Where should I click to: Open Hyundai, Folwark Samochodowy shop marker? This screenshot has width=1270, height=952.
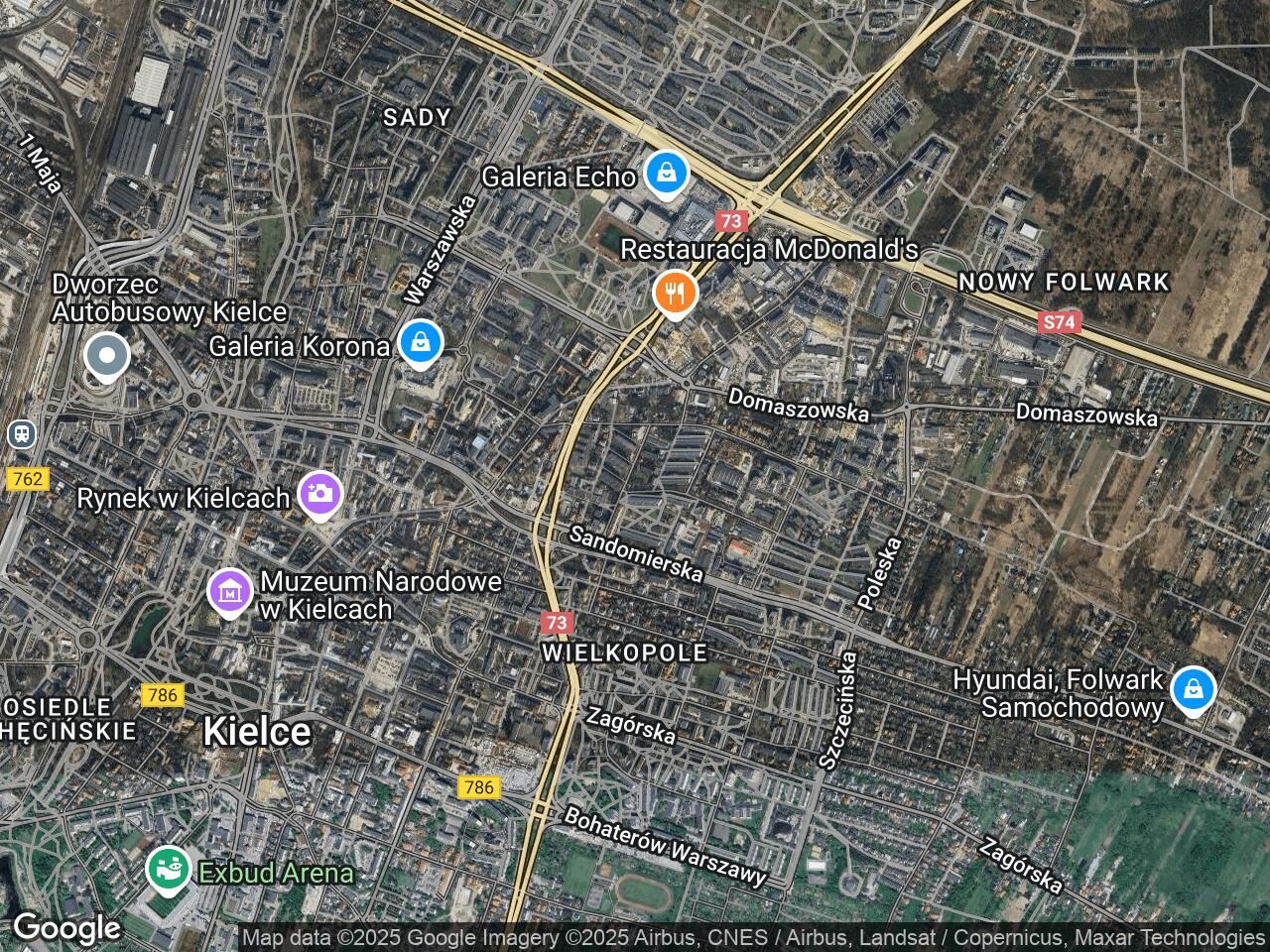(1193, 689)
